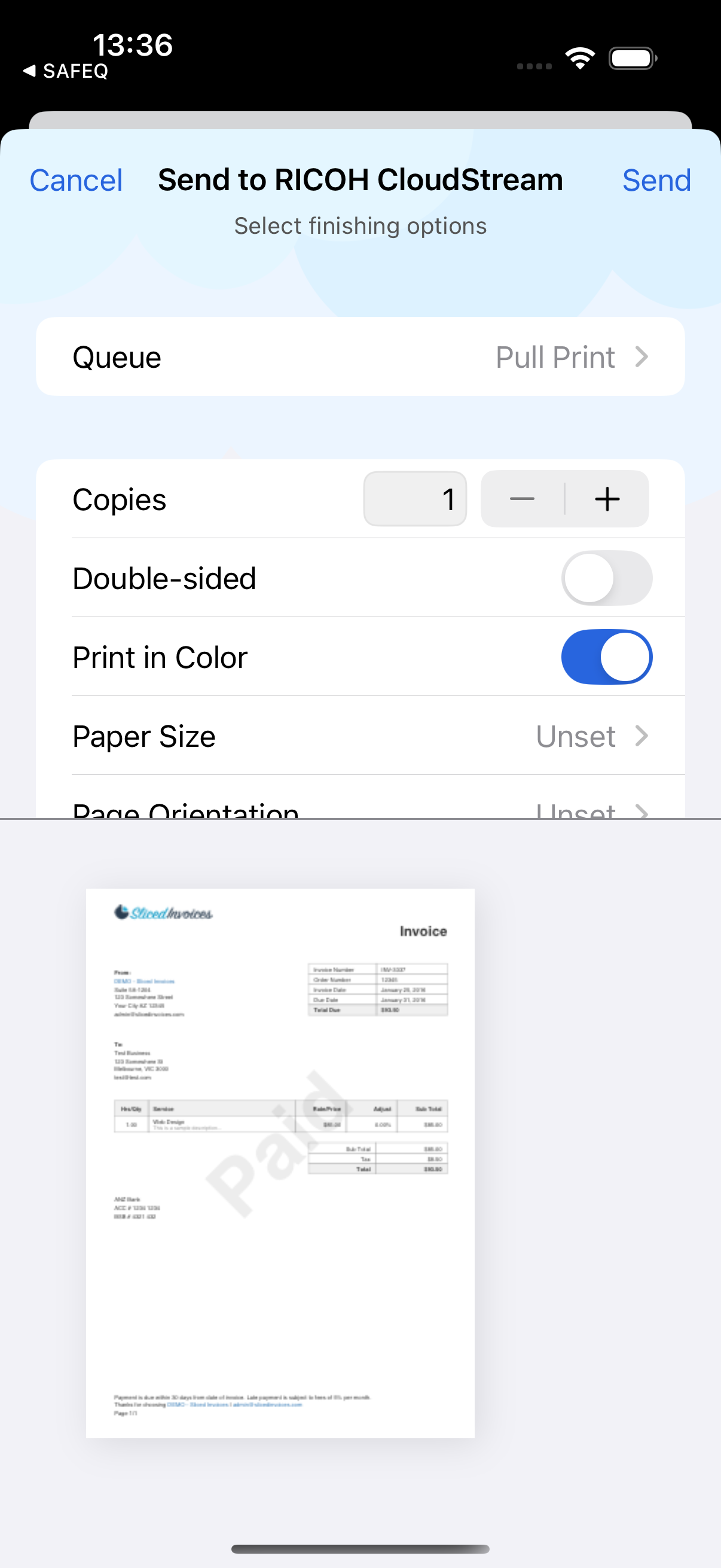Tap the Copies number field
Image resolution: width=721 pixels, height=1568 pixels.
(415, 499)
